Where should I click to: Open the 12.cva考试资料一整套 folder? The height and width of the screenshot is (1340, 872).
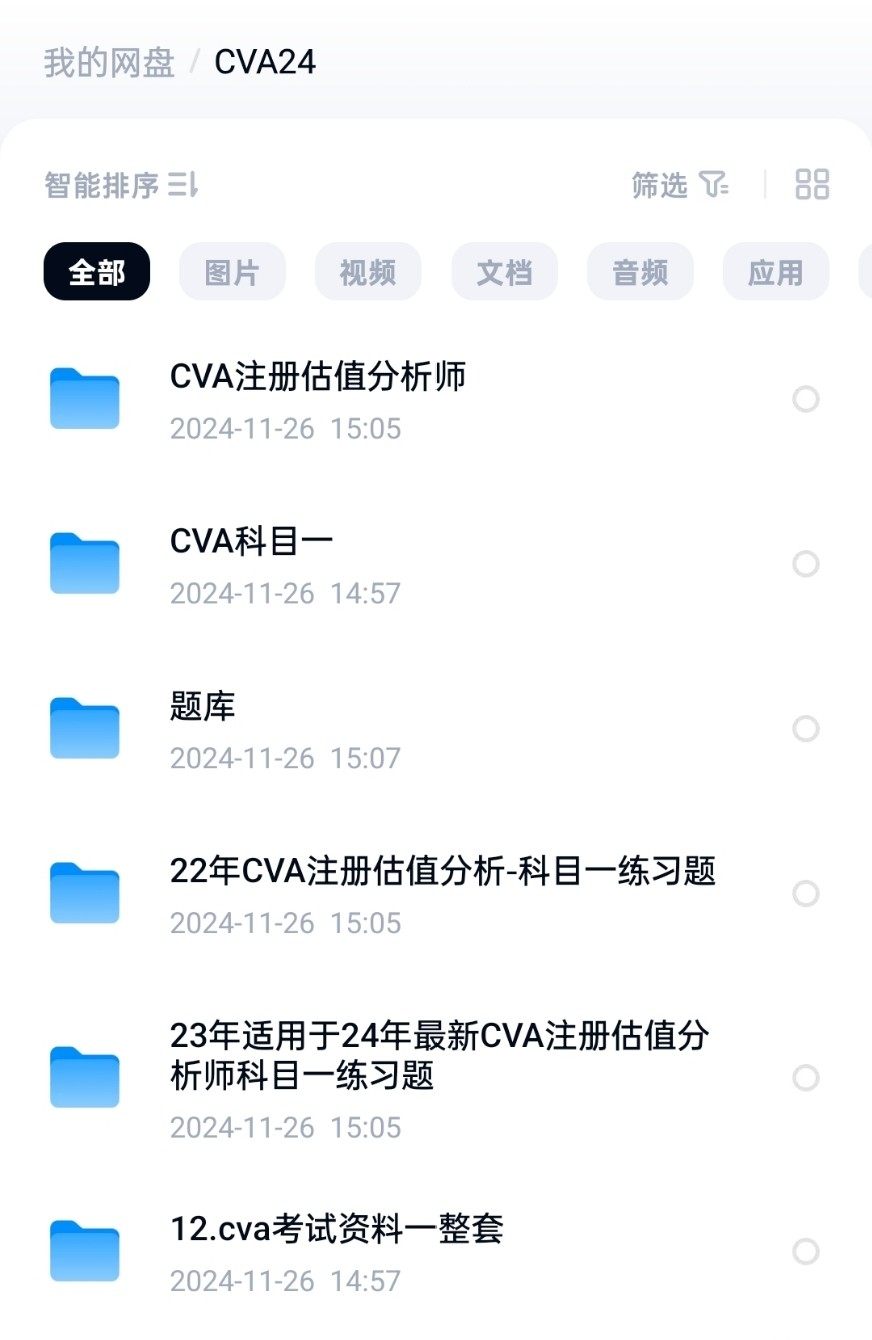(x=336, y=1229)
